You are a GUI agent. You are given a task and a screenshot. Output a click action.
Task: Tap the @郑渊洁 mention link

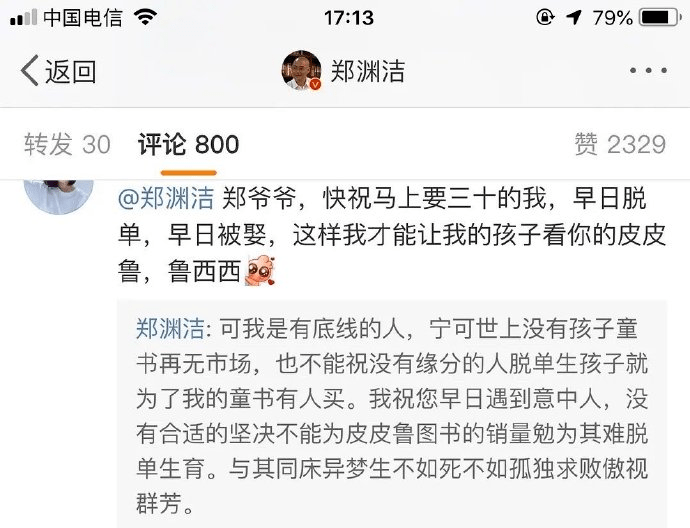[x=166, y=197]
